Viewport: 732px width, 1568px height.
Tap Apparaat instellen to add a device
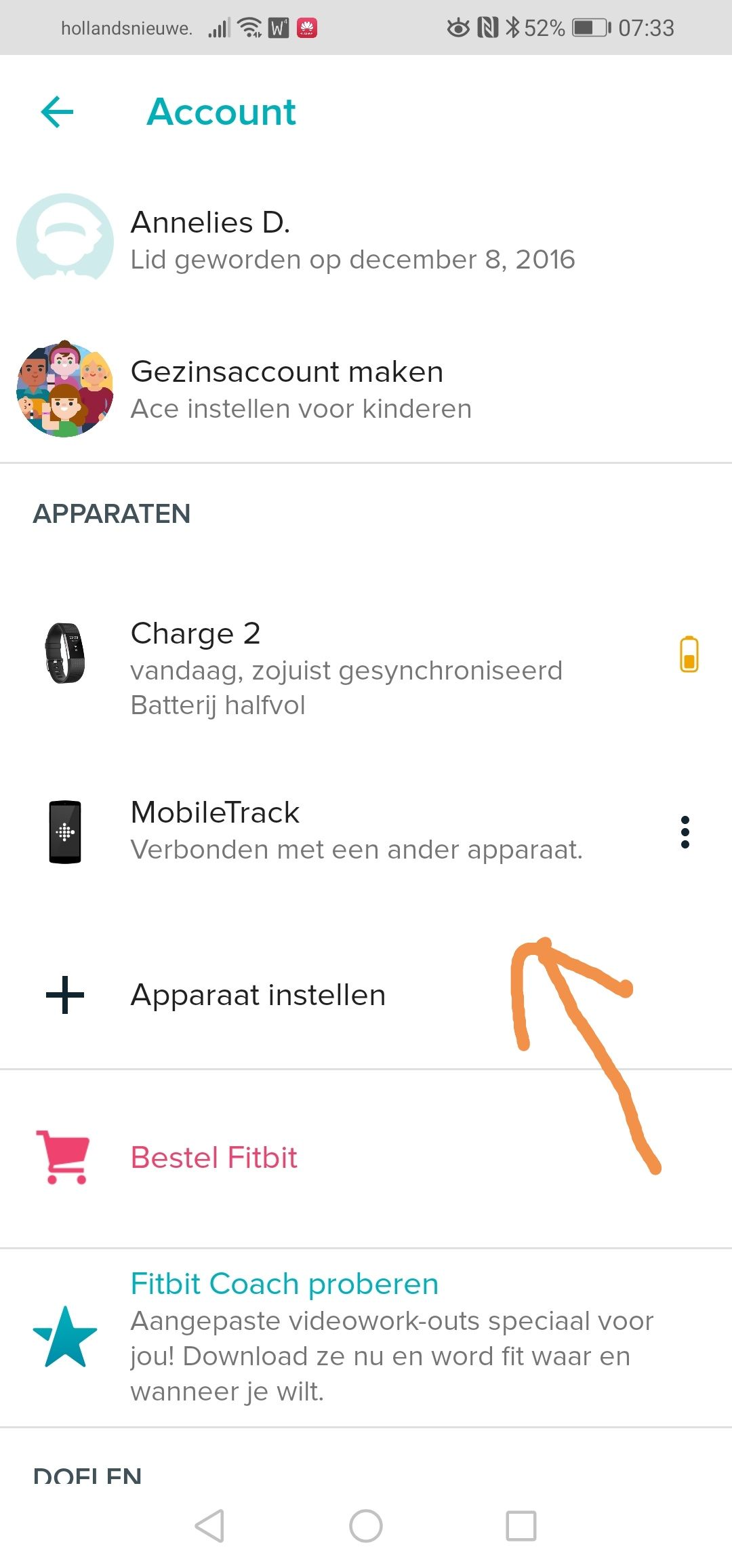[x=258, y=995]
